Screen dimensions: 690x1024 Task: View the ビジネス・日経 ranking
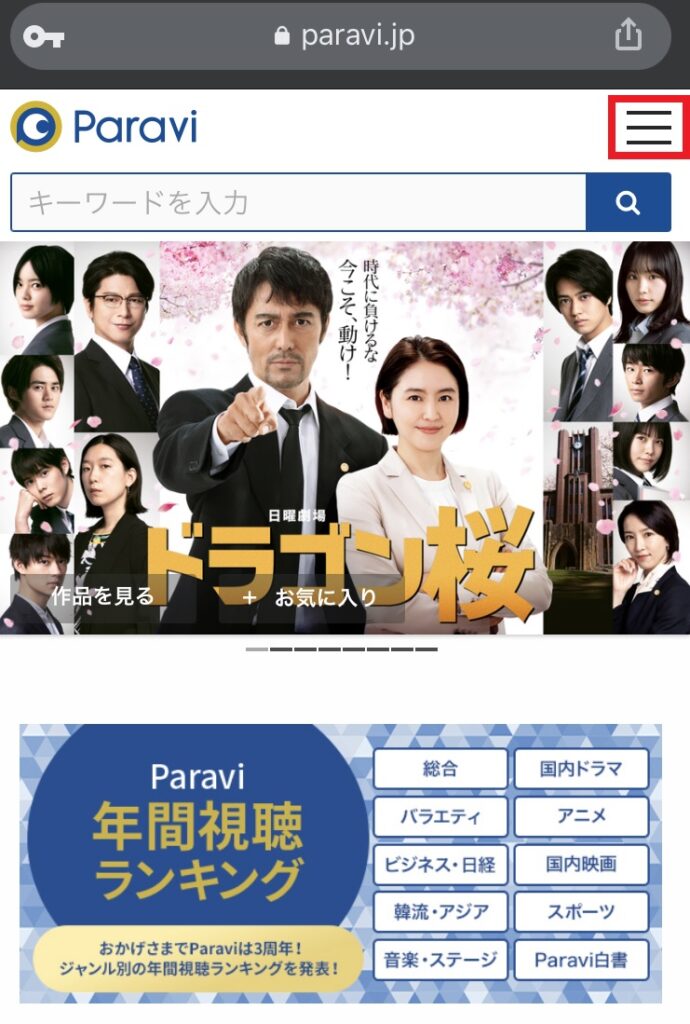tap(440, 864)
